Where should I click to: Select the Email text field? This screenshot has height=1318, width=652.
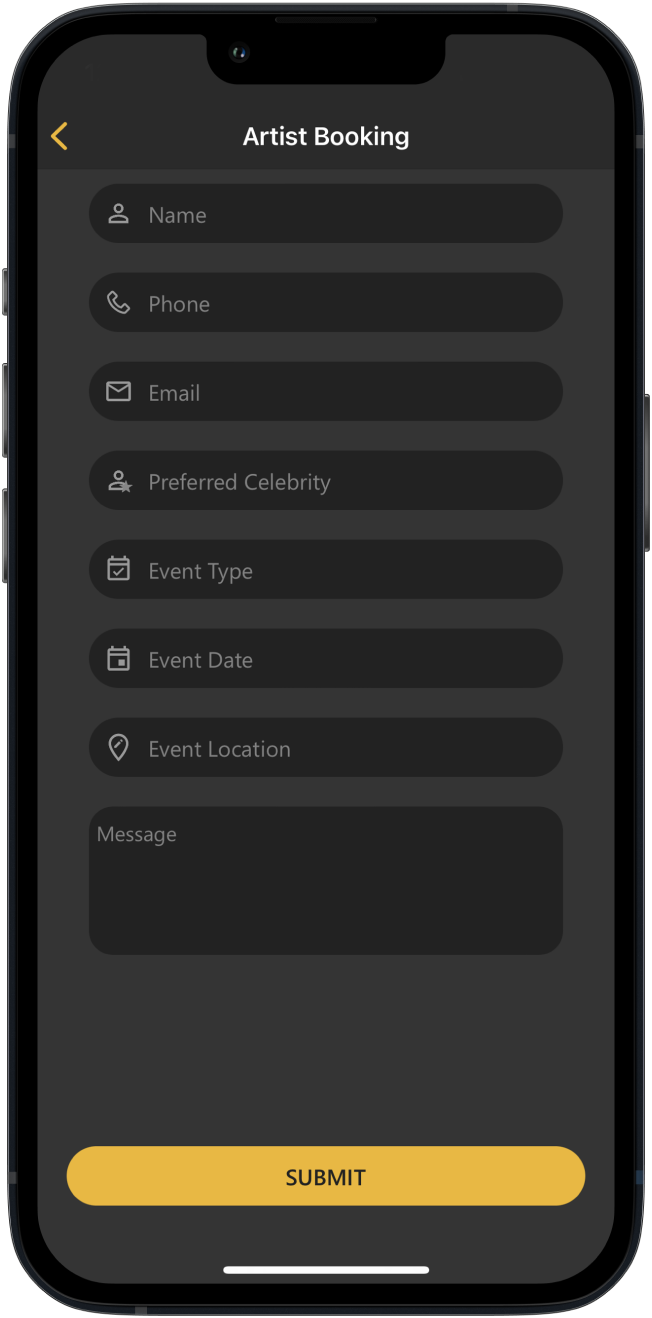[326, 391]
